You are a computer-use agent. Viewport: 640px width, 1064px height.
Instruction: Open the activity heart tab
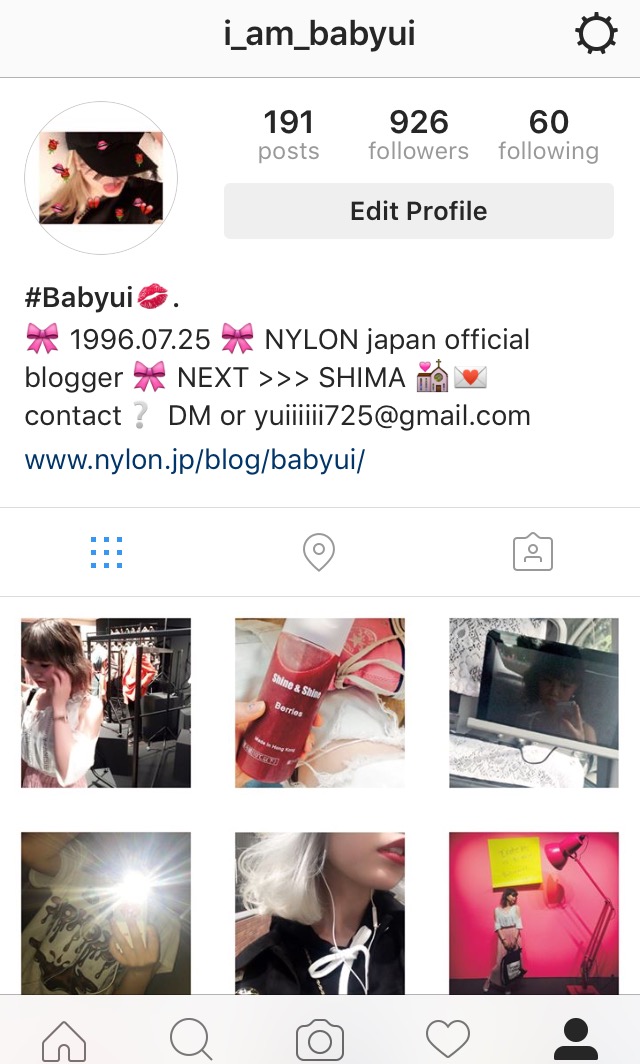(x=447, y=1040)
